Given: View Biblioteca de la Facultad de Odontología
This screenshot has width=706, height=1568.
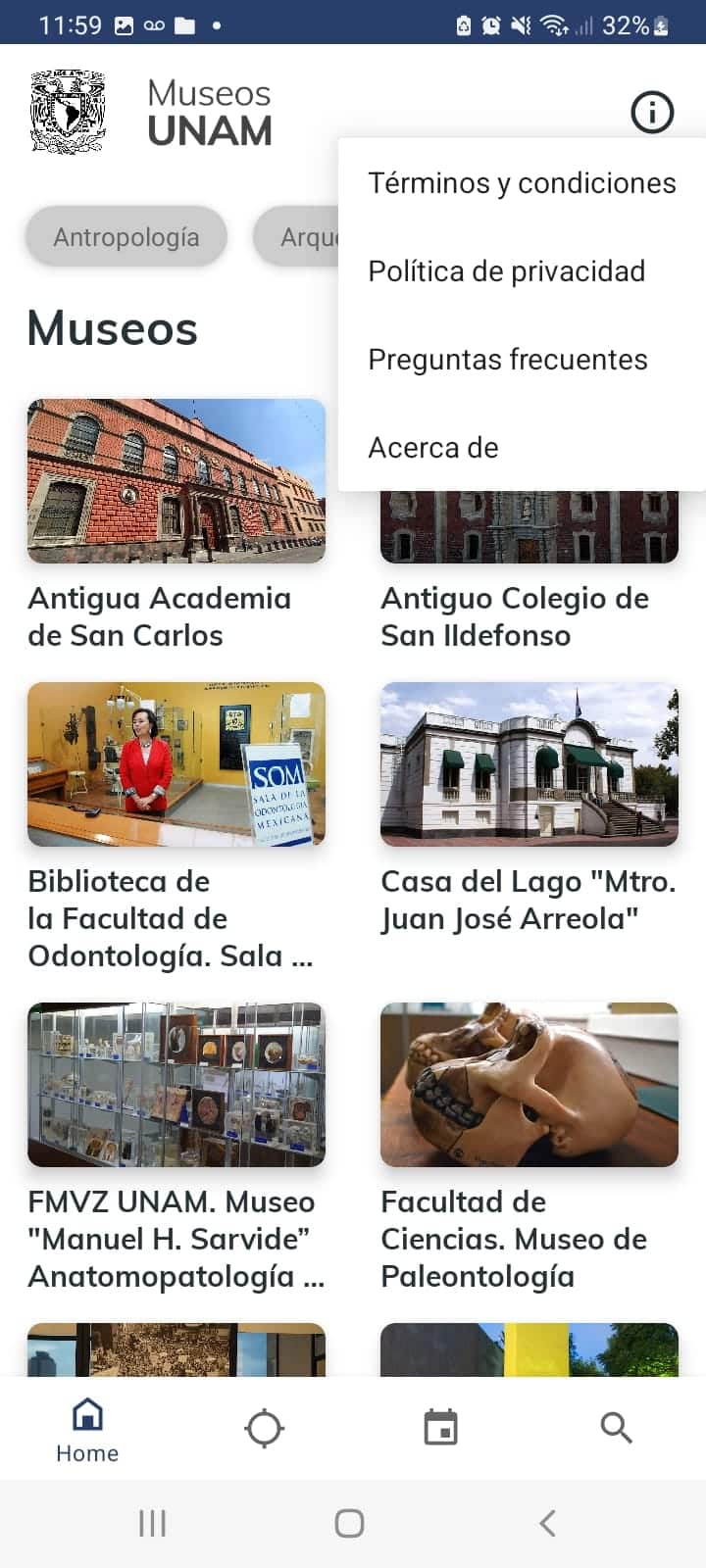Looking at the screenshot, I should [x=176, y=764].
